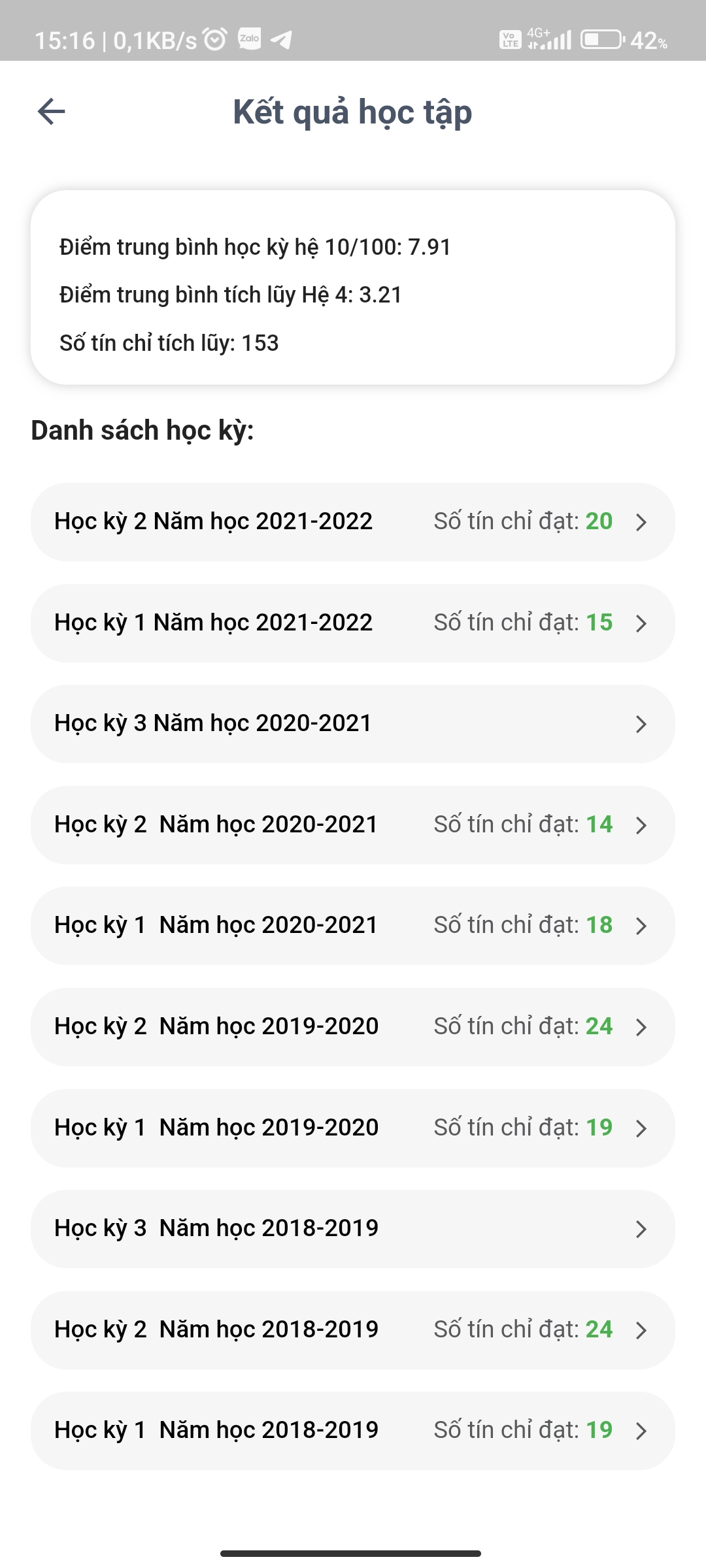Show Học kỳ 2 Năm học 2019-2020 details
Screen dimensions: 706x1568
tap(352, 1026)
